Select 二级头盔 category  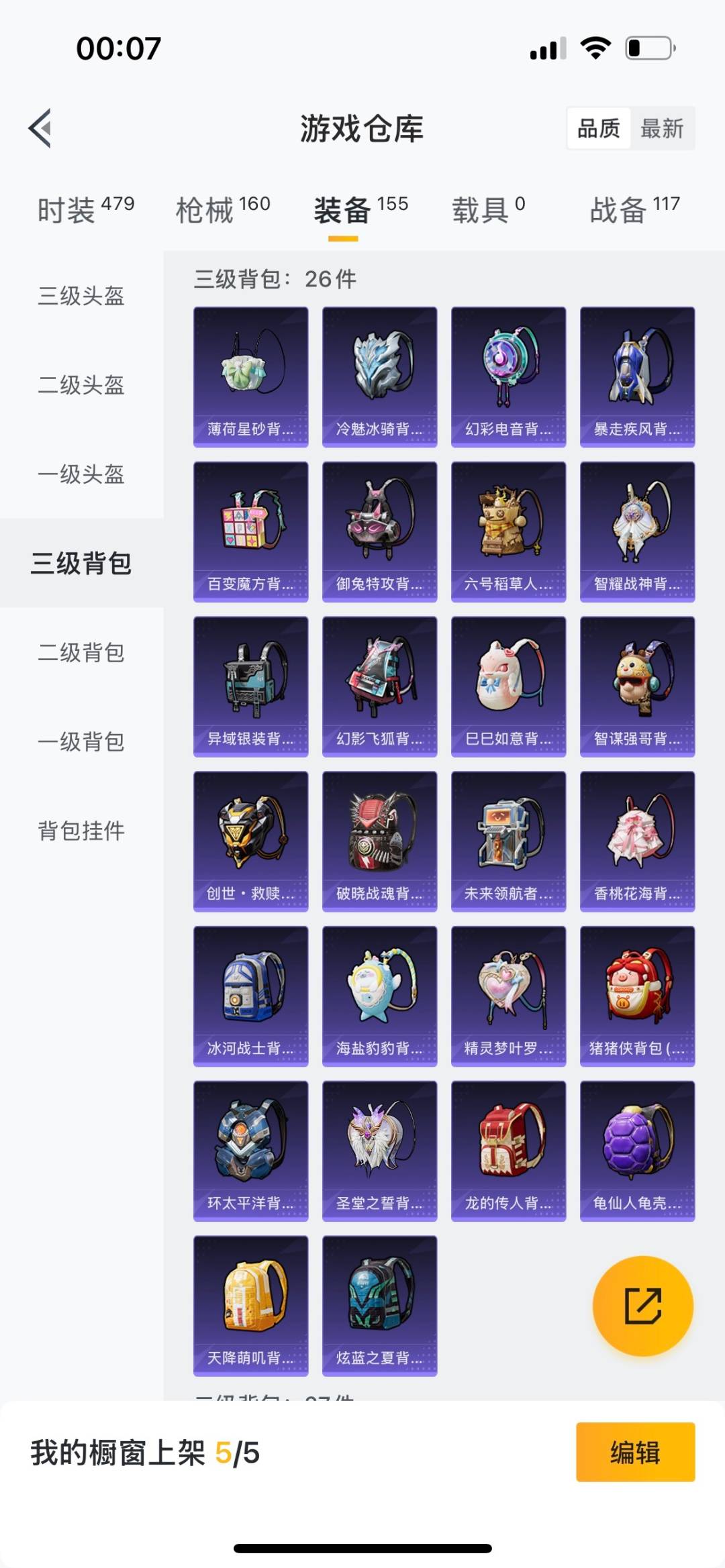coord(81,384)
